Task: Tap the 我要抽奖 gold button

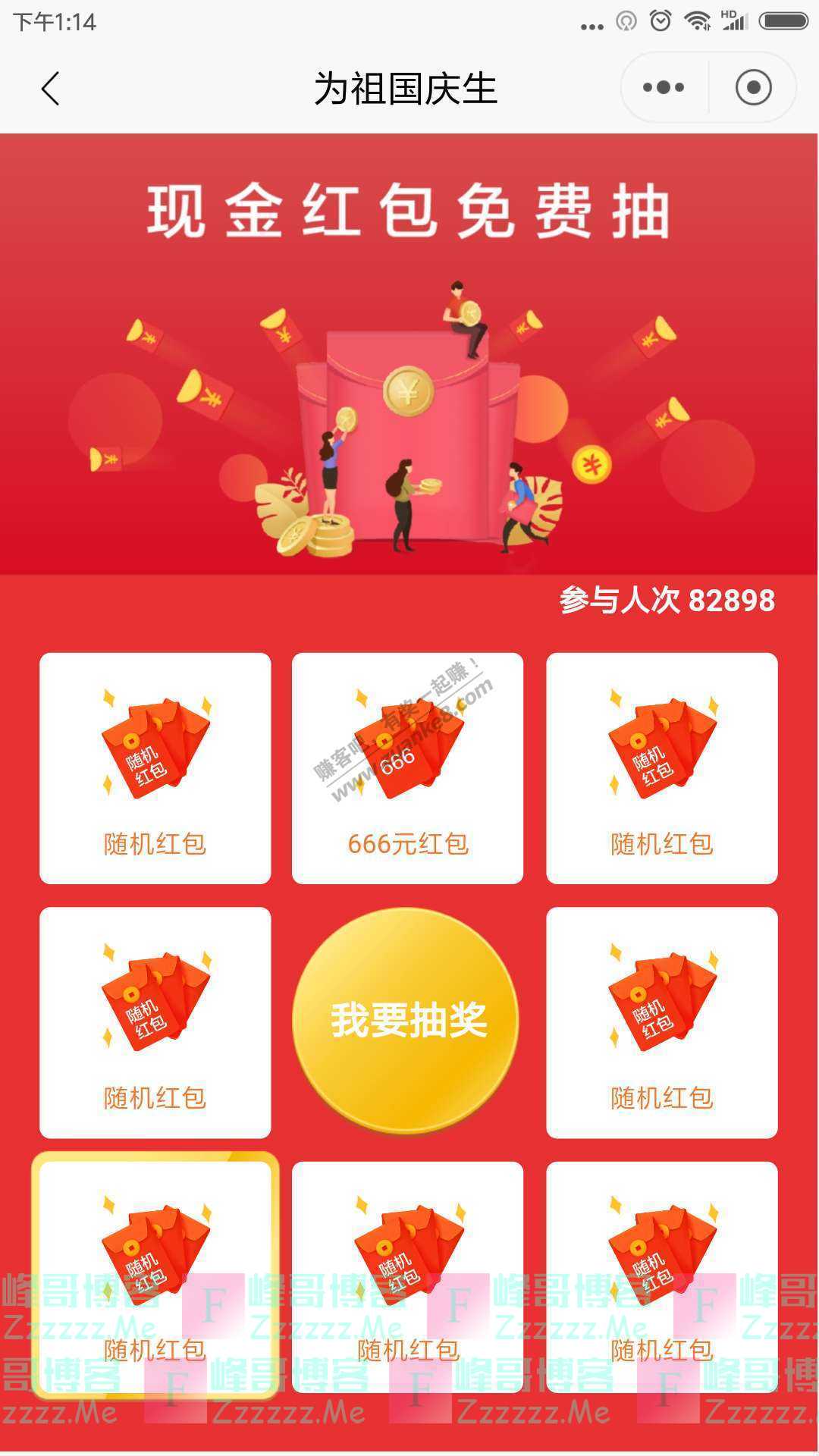Action: point(407,1021)
